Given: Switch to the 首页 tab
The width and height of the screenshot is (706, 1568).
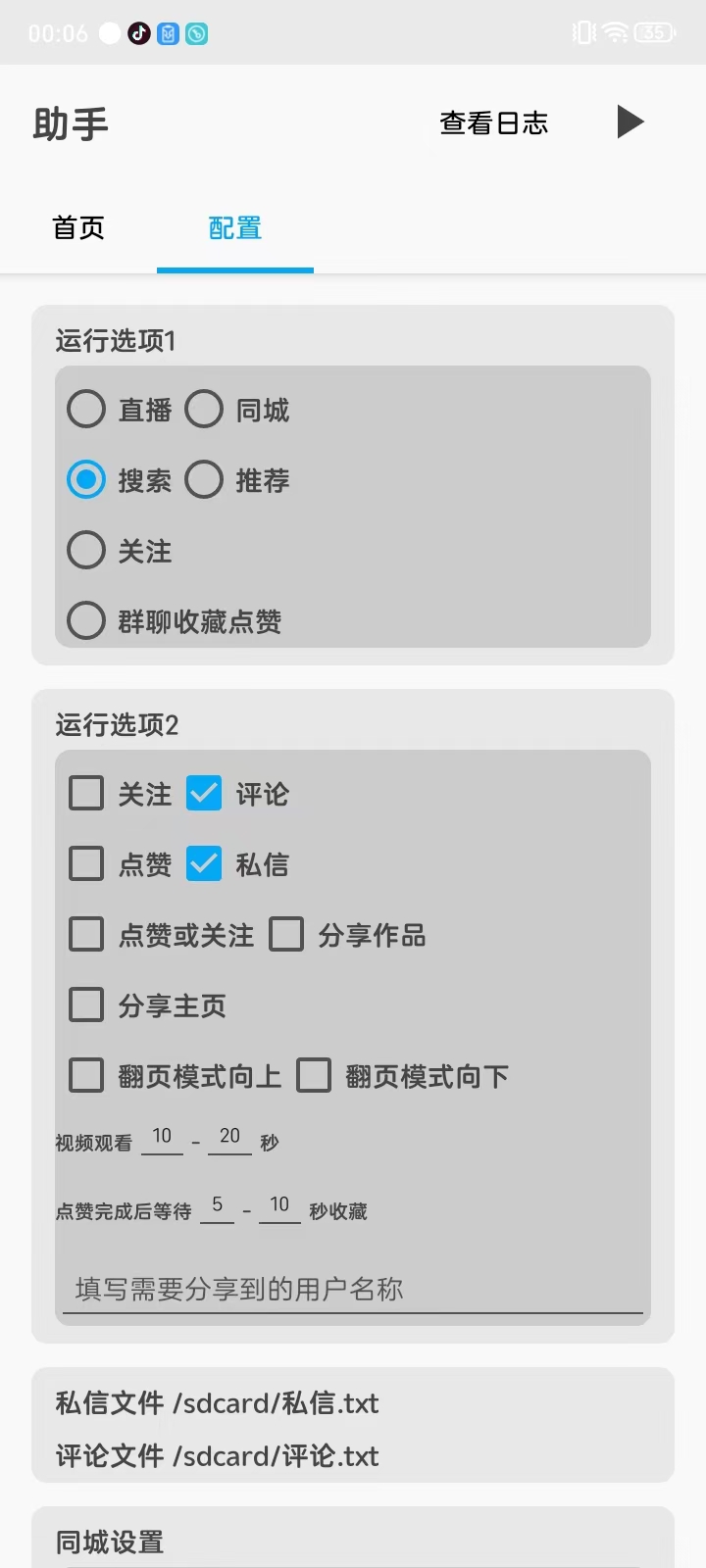Looking at the screenshot, I should coord(77,227).
